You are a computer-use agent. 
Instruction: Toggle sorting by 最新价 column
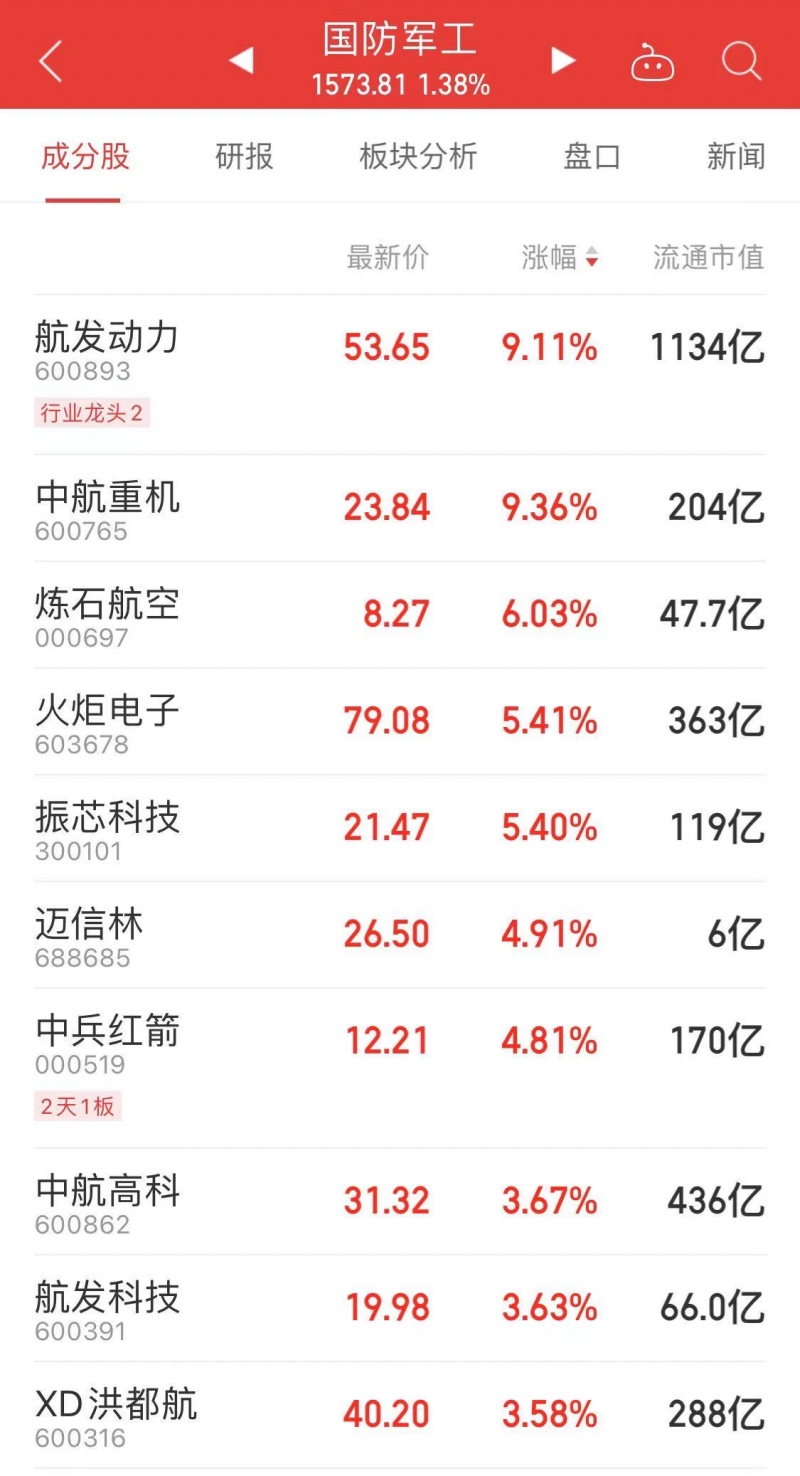click(388, 258)
